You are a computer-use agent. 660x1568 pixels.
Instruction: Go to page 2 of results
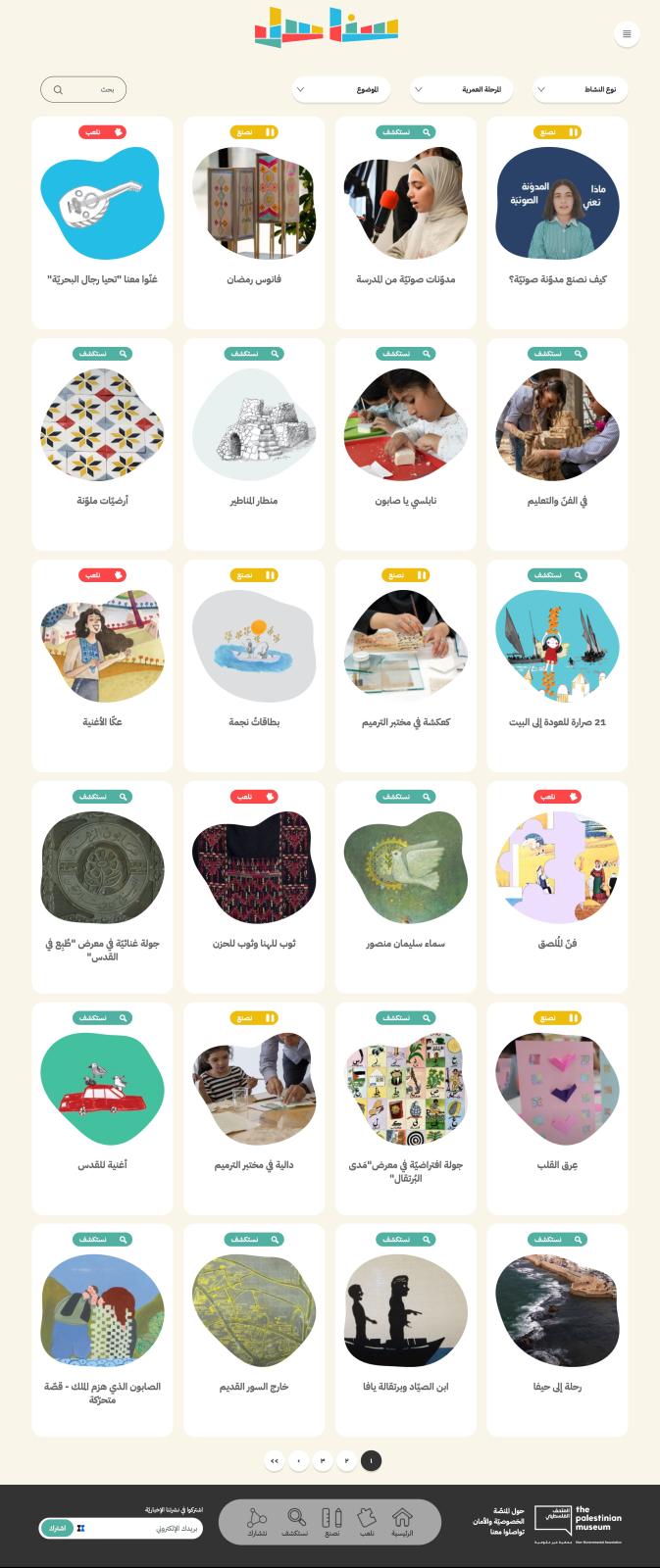pyautogui.click(x=346, y=1461)
